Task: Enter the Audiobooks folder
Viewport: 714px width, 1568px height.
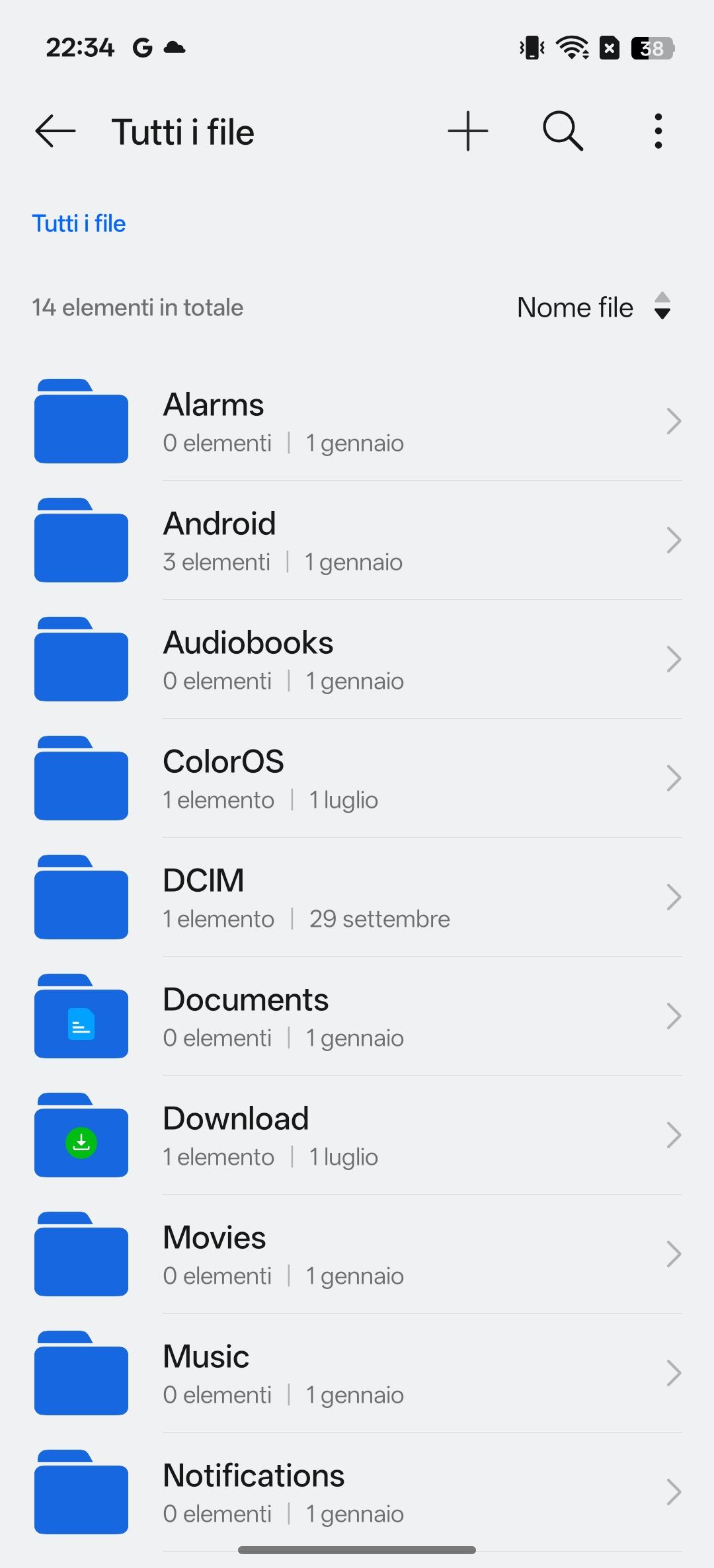Action: (357, 660)
